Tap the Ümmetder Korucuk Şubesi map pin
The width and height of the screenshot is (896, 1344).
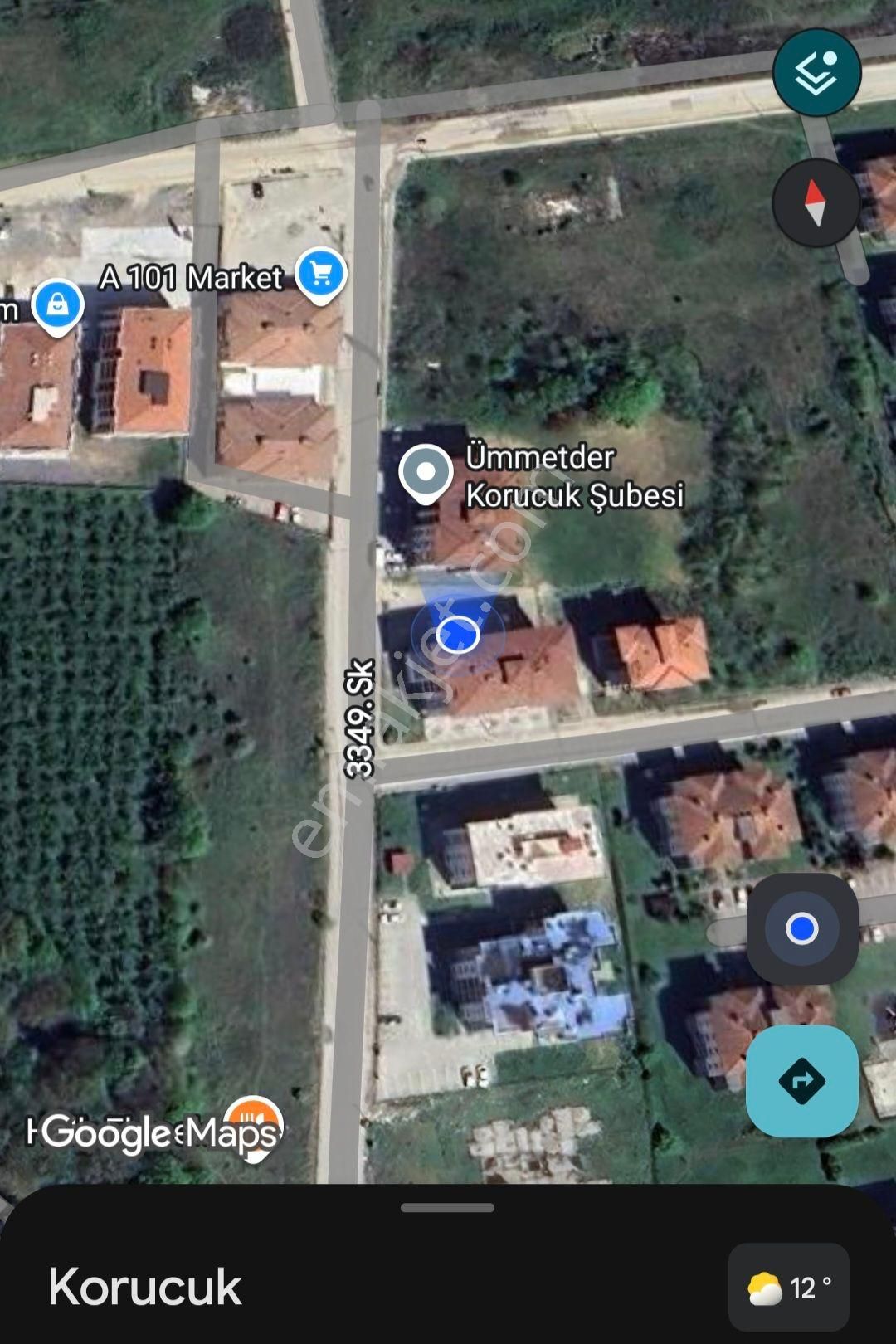[425, 470]
